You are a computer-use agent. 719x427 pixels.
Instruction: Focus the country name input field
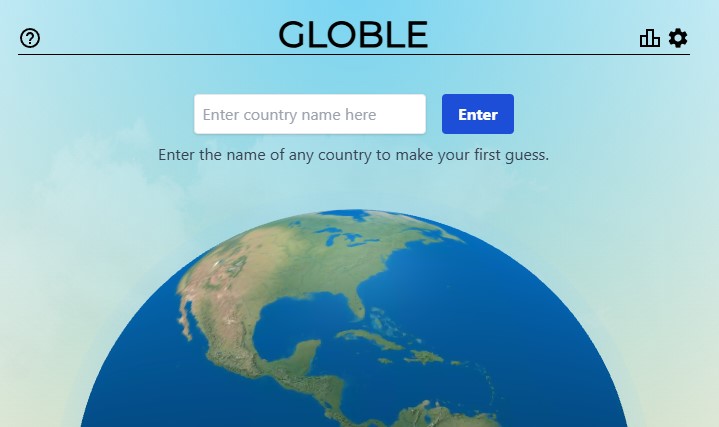pos(309,114)
